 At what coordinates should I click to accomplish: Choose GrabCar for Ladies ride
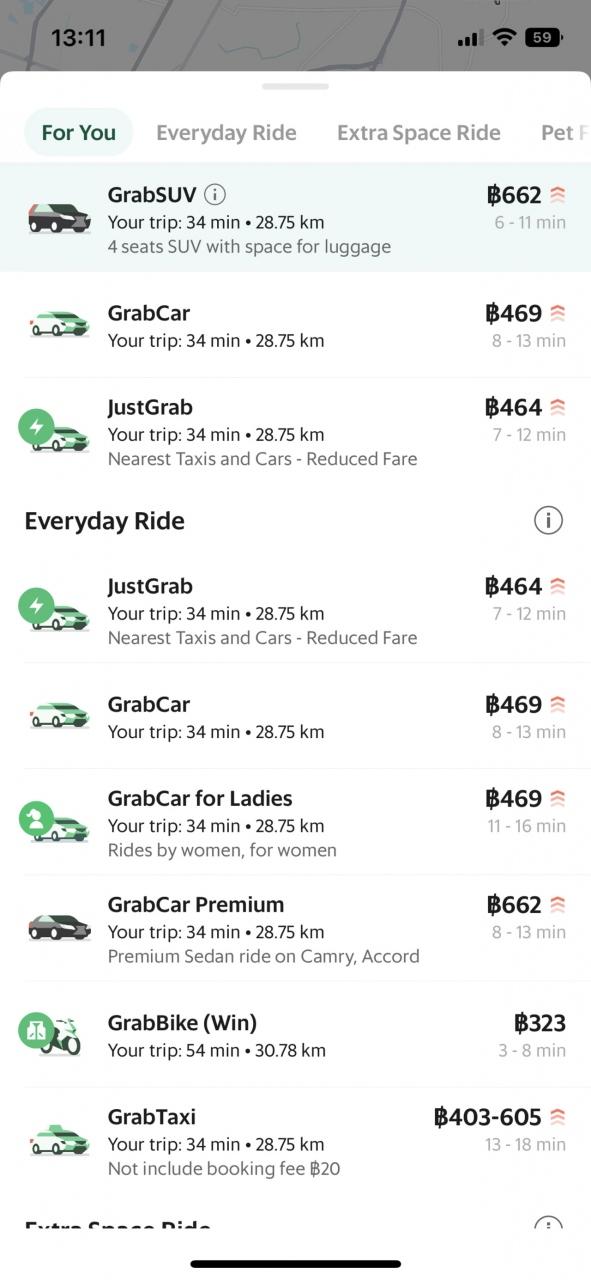[295, 823]
